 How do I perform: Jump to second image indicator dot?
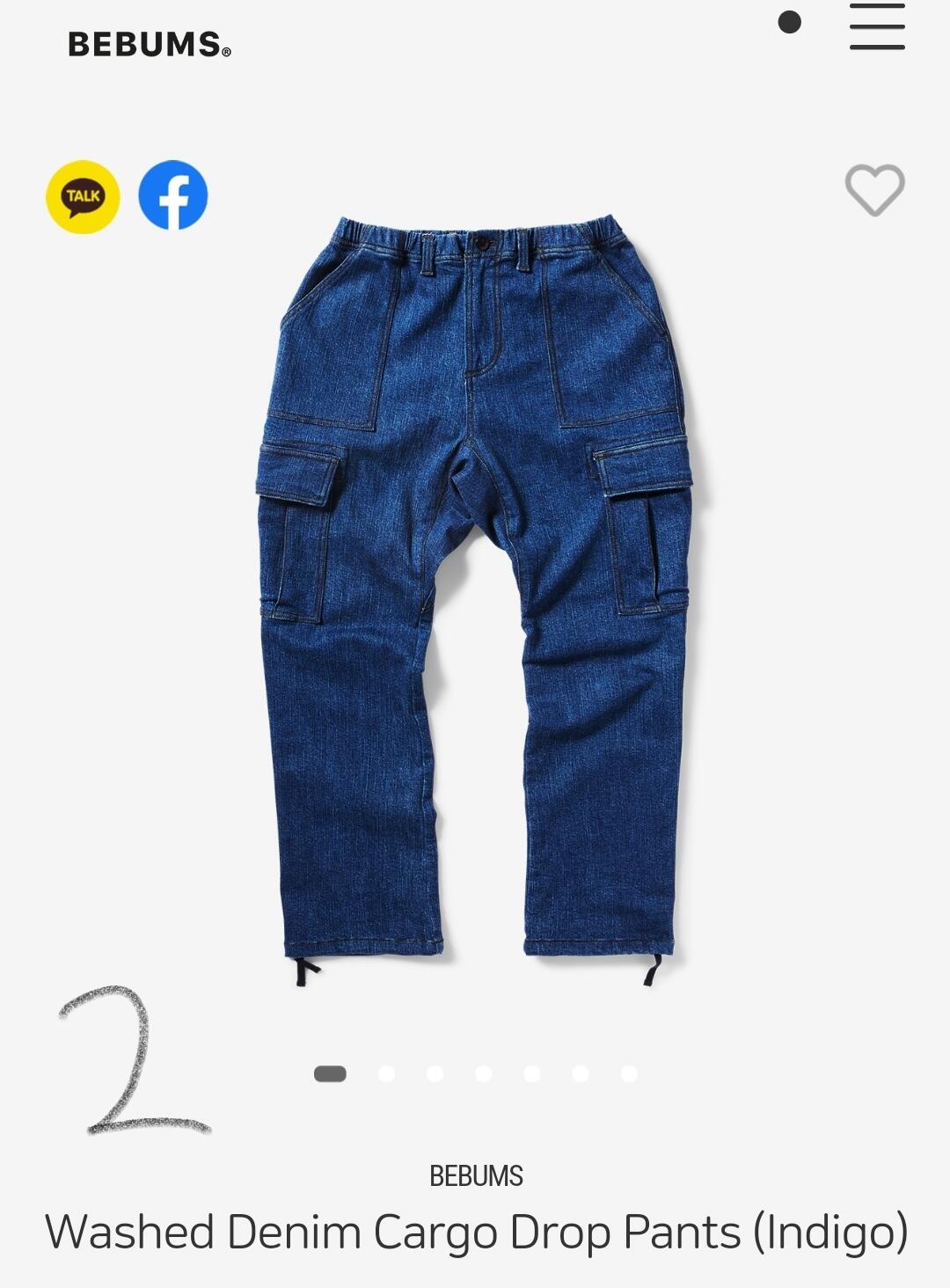(386, 1073)
